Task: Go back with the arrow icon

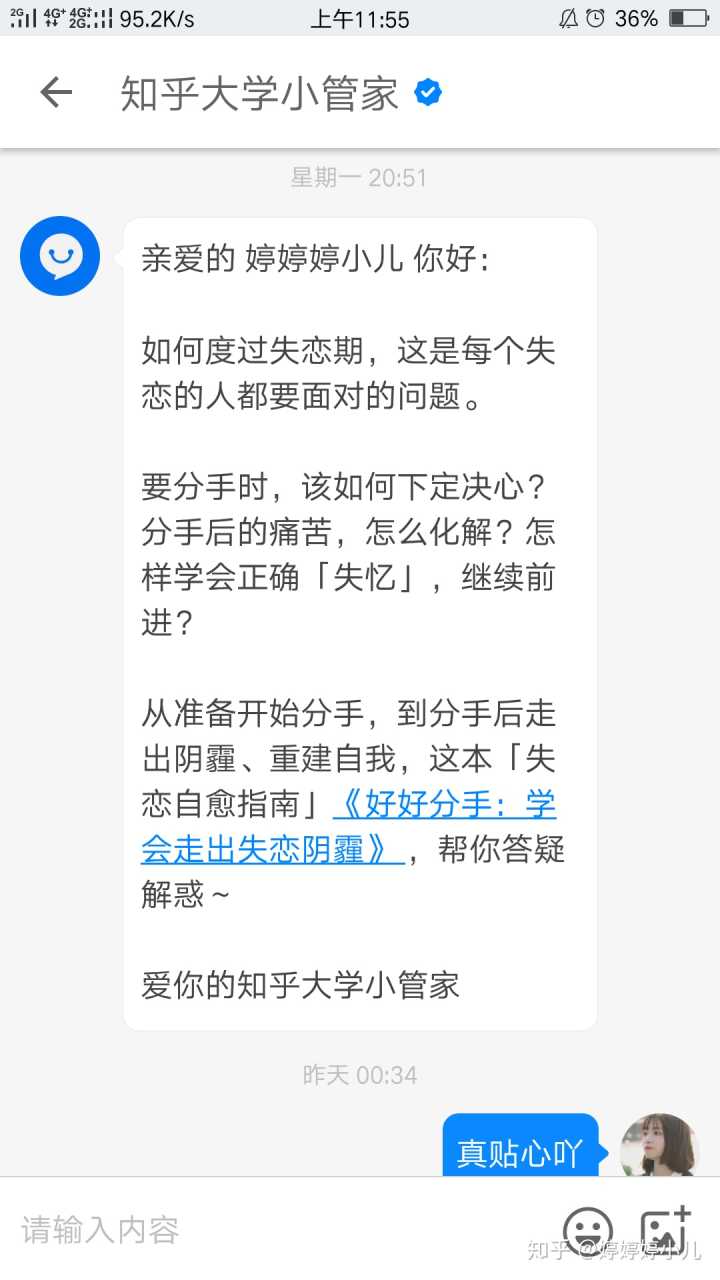Action: click(56, 93)
